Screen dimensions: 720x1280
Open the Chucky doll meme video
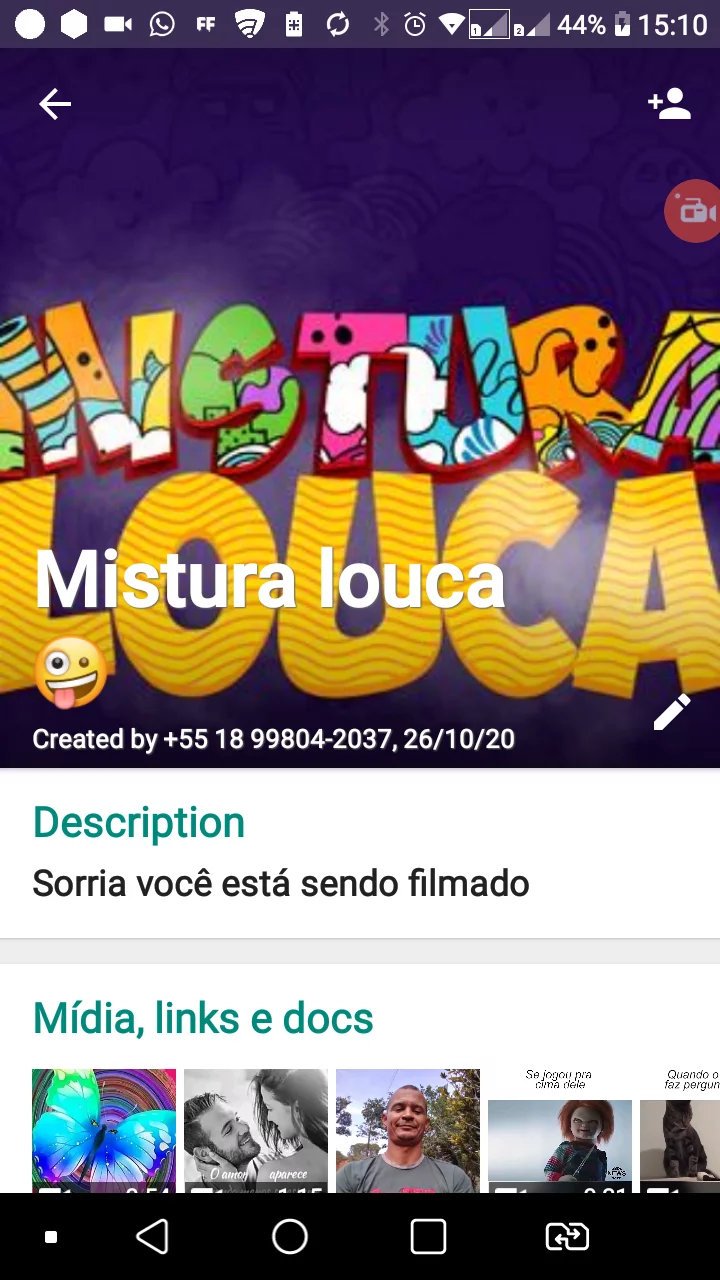click(560, 1130)
